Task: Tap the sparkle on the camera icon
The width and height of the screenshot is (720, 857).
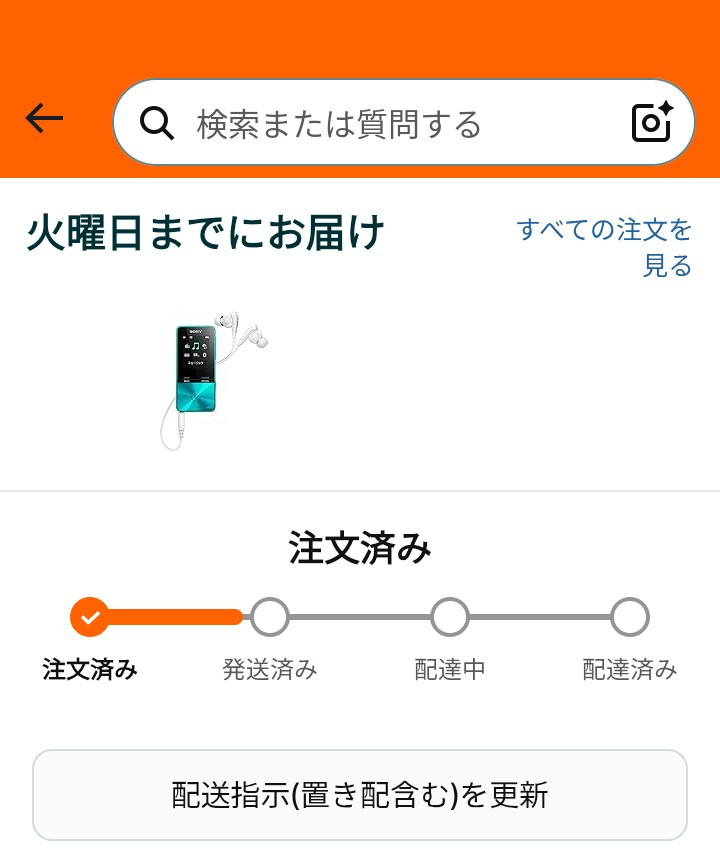Action: [x=664, y=108]
